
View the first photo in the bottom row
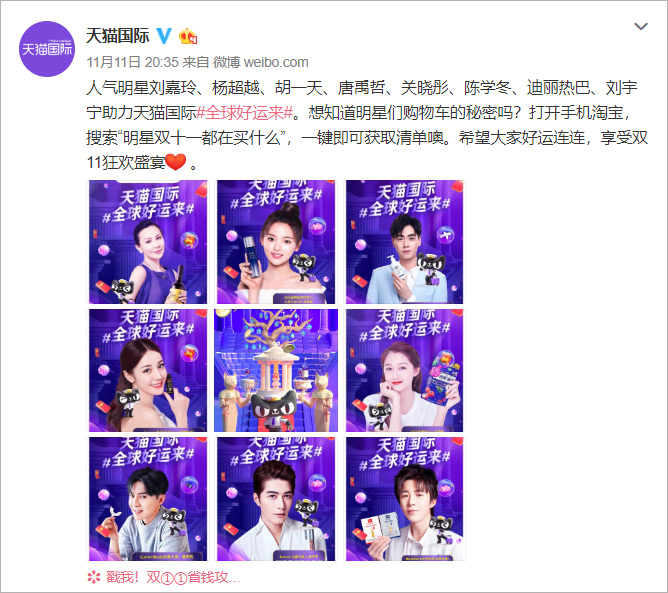click(148, 497)
